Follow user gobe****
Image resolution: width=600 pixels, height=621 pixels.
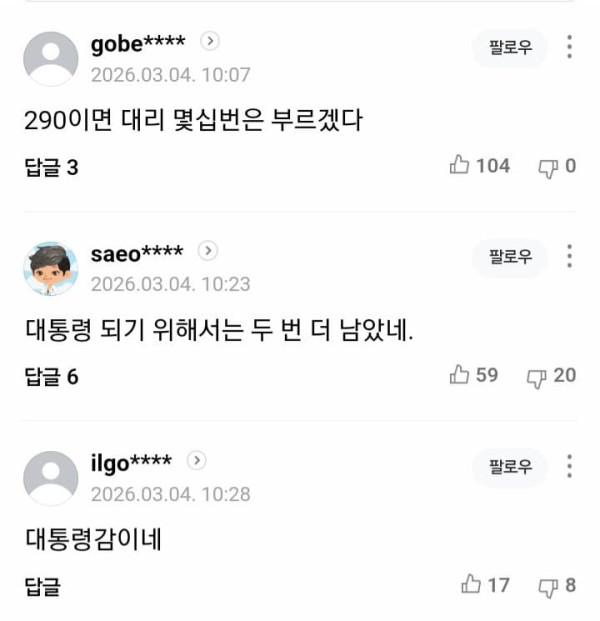510,47
